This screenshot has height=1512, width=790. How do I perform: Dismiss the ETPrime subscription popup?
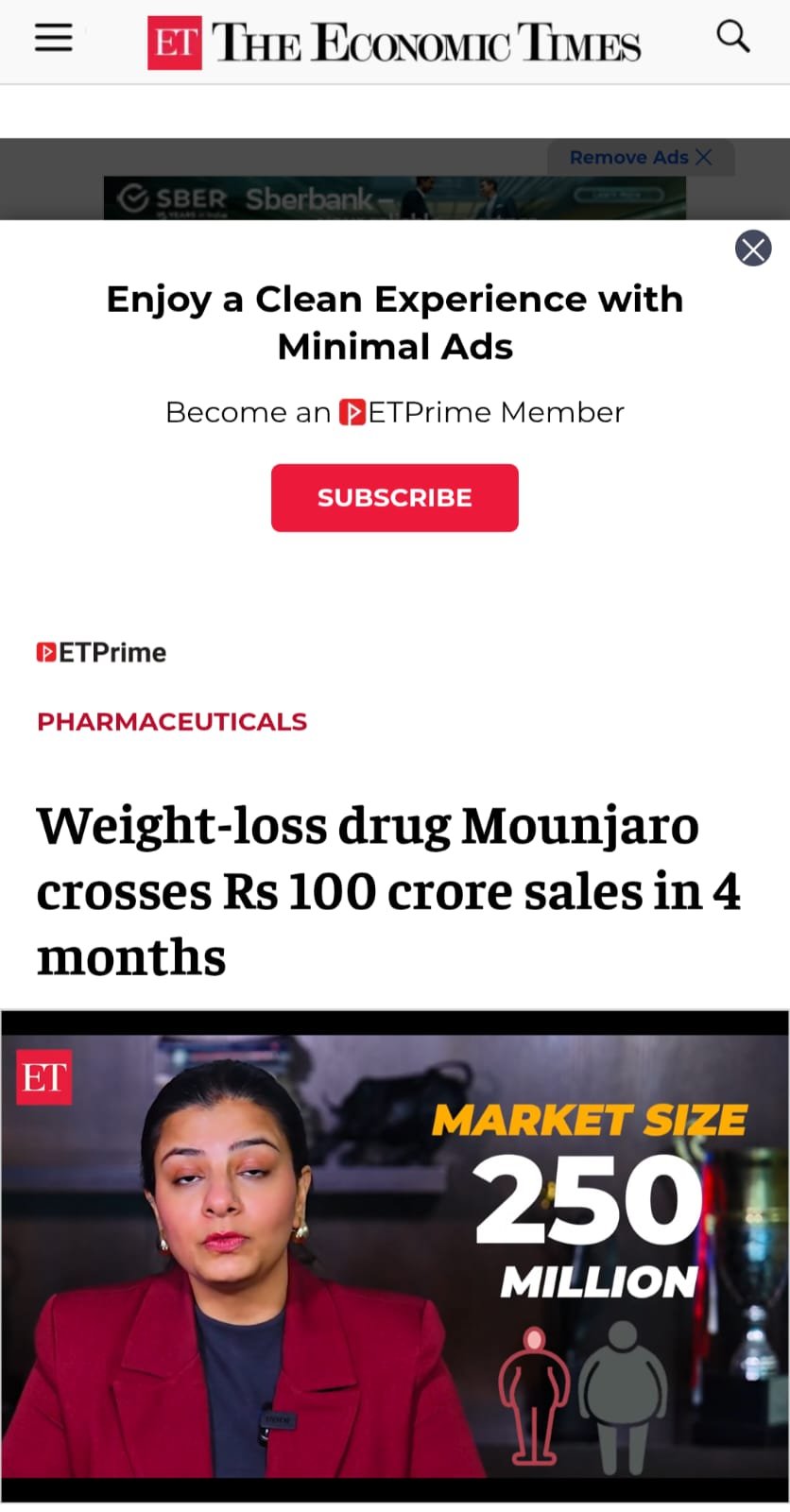pos(753,249)
